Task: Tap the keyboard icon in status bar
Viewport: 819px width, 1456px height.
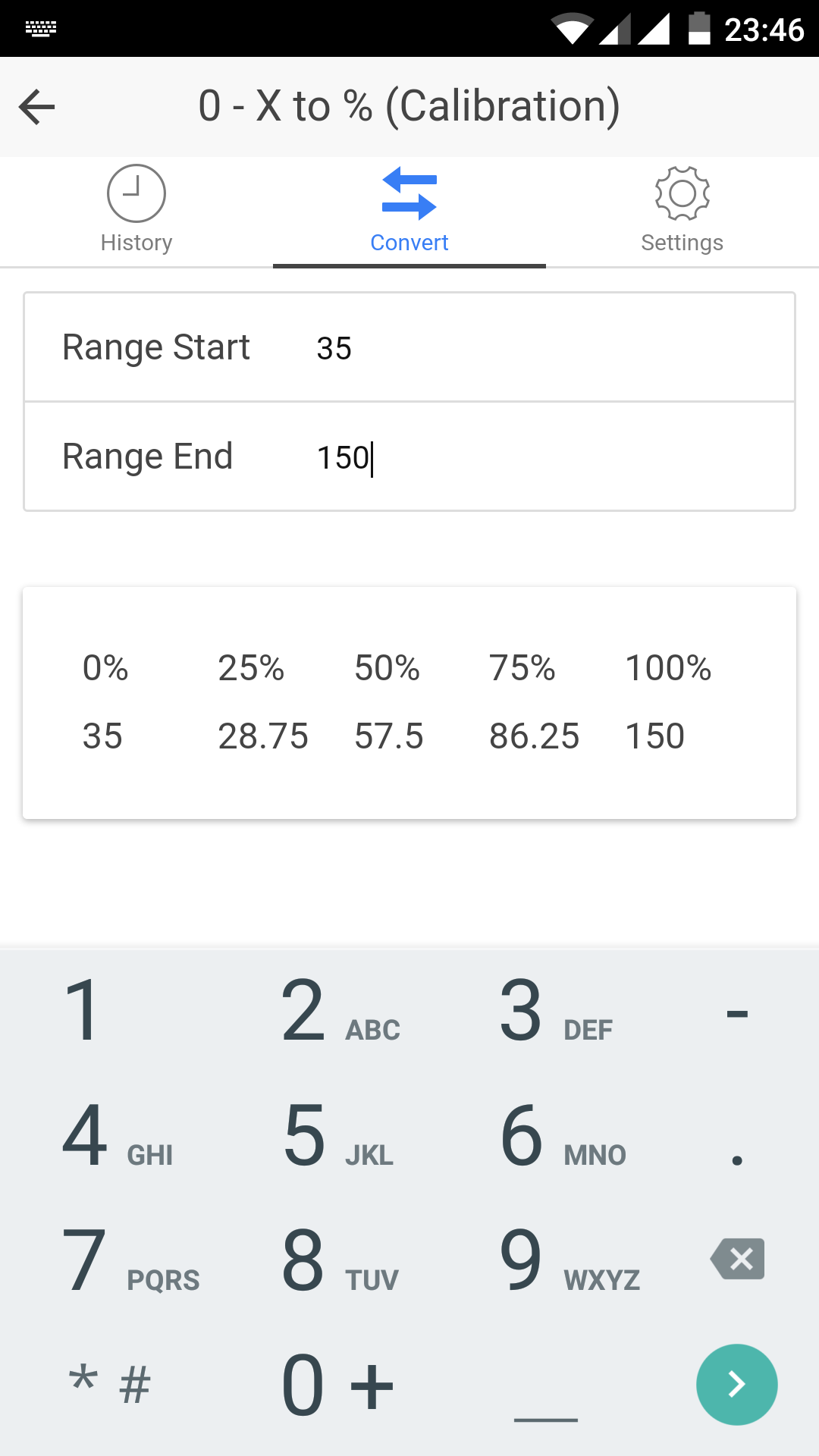Action: 41,28
